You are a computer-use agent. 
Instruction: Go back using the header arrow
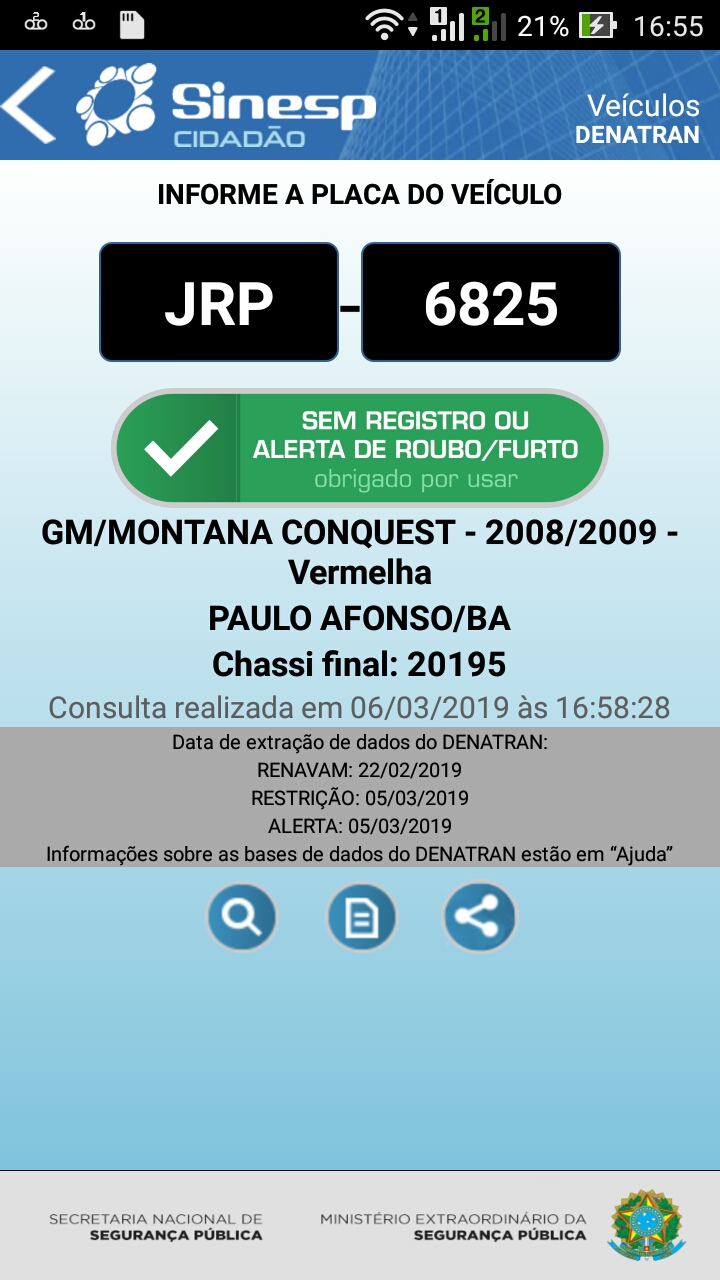30,105
